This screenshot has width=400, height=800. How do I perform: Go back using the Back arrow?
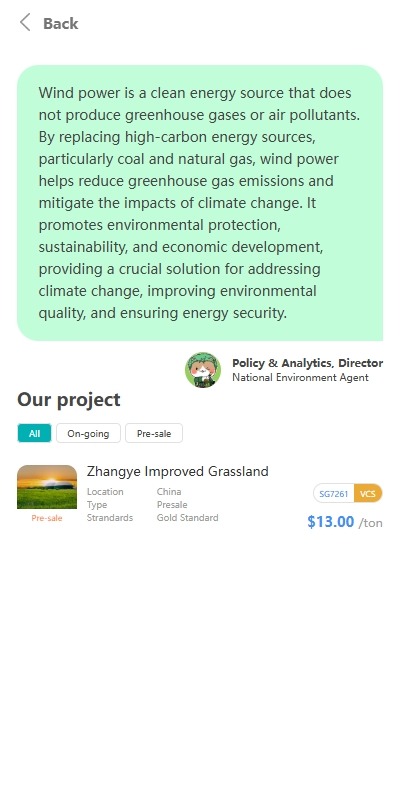25,23
